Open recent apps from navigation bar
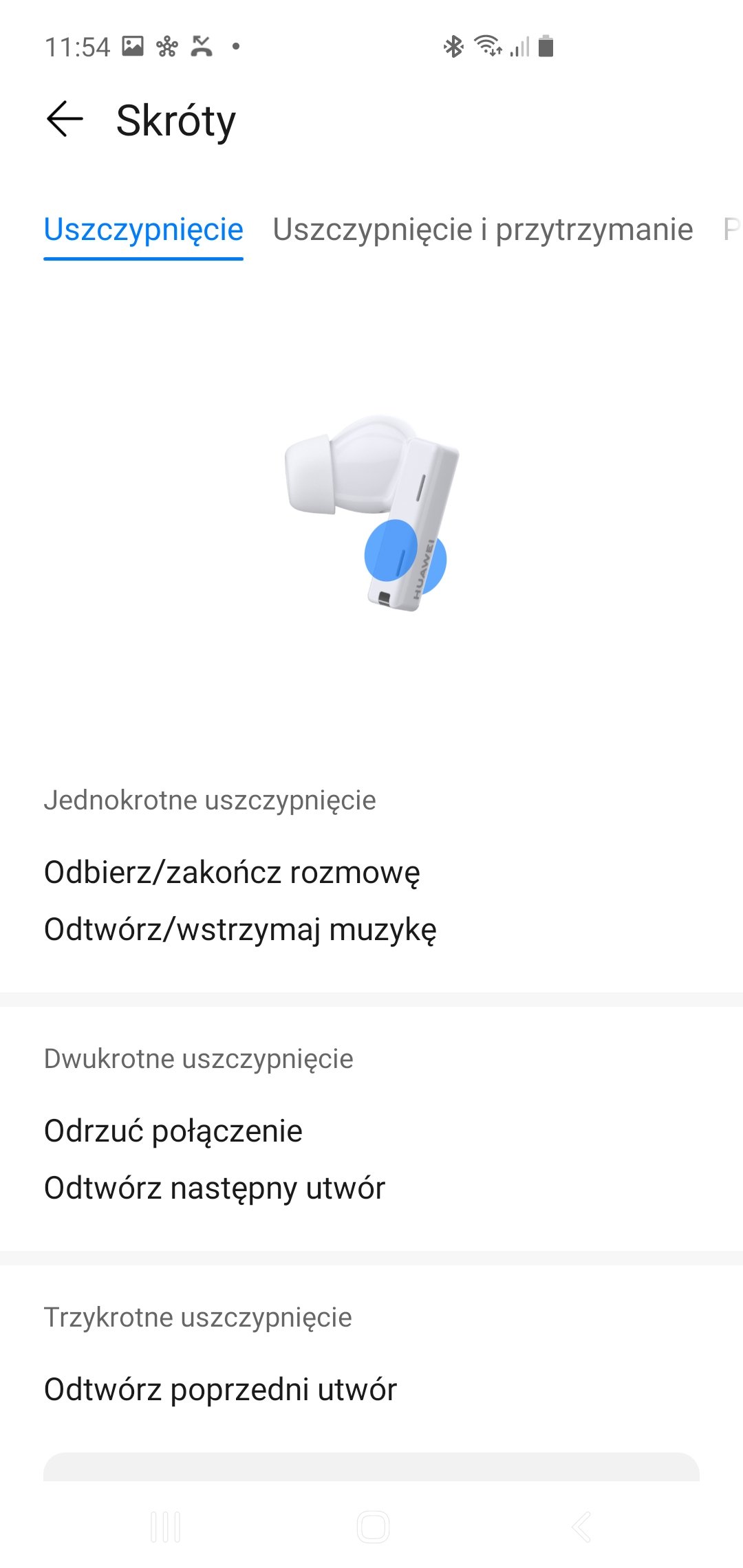Screen dimensions: 743x1568 click(x=166, y=1527)
